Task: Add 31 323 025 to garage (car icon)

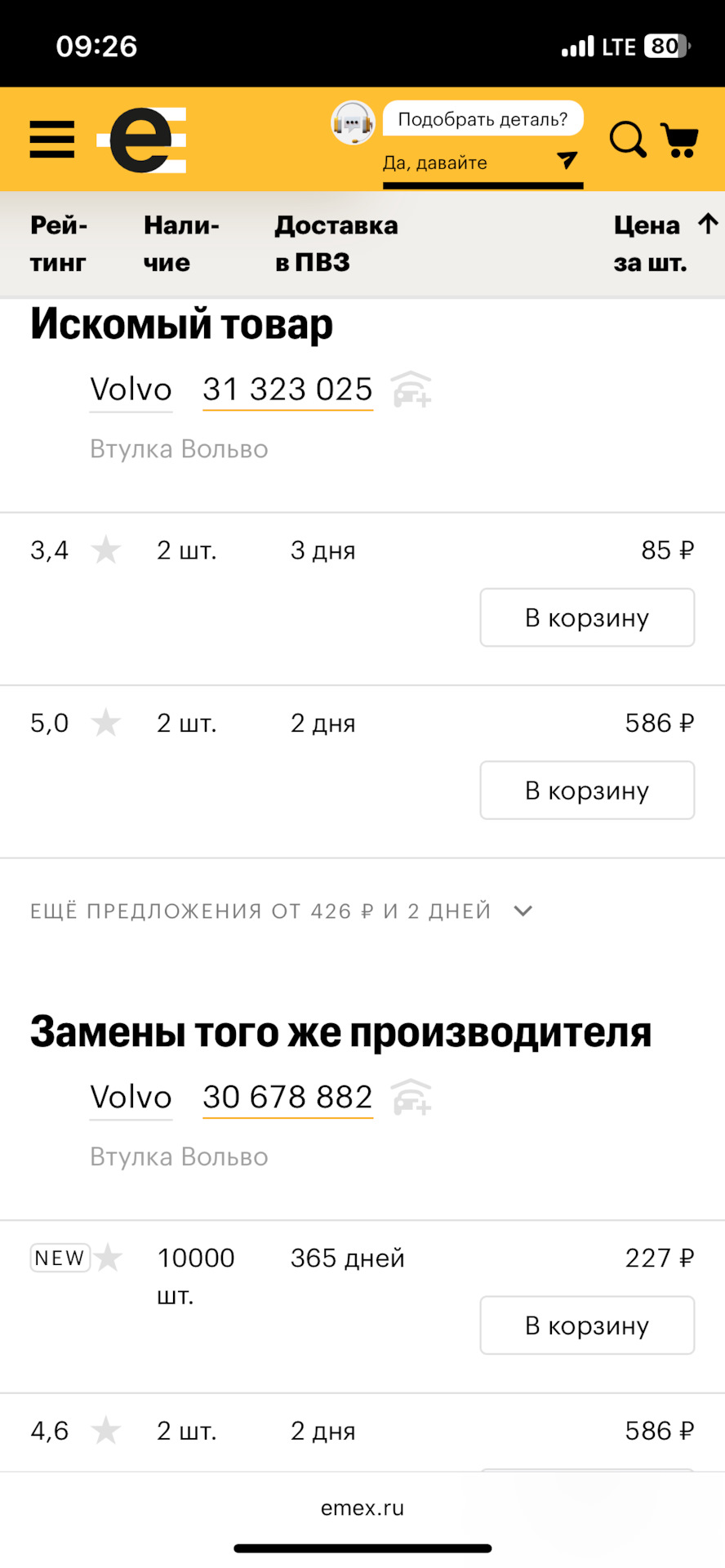Action: [x=411, y=390]
